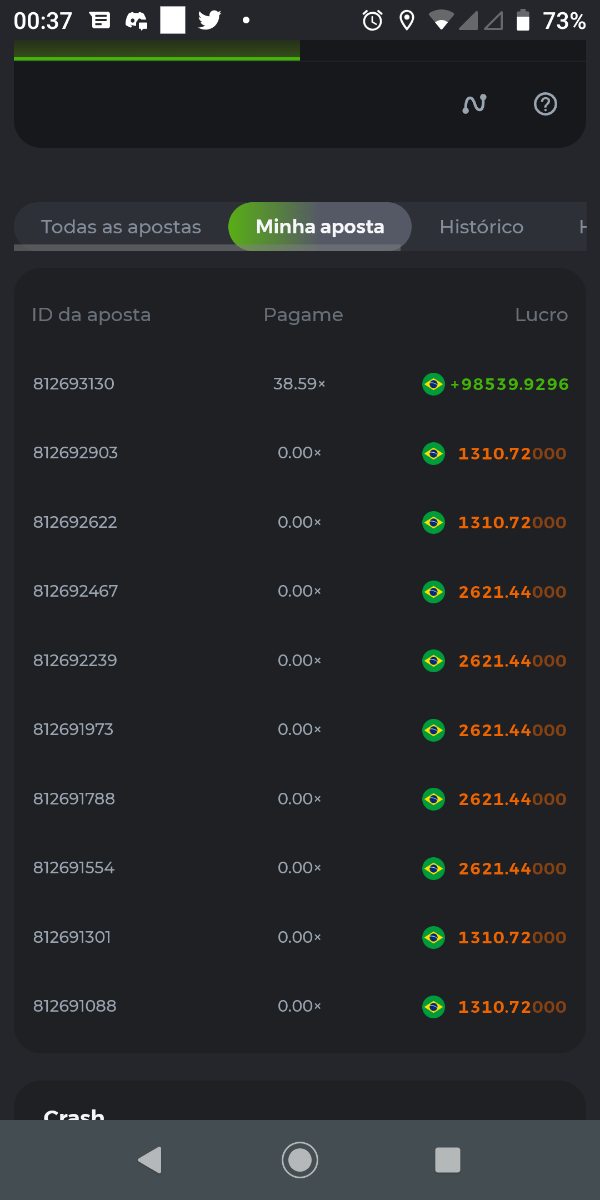The height and width of the screenshot is (1200, 600).
Task: Open the help question mark icon
Action: (545, 104)
